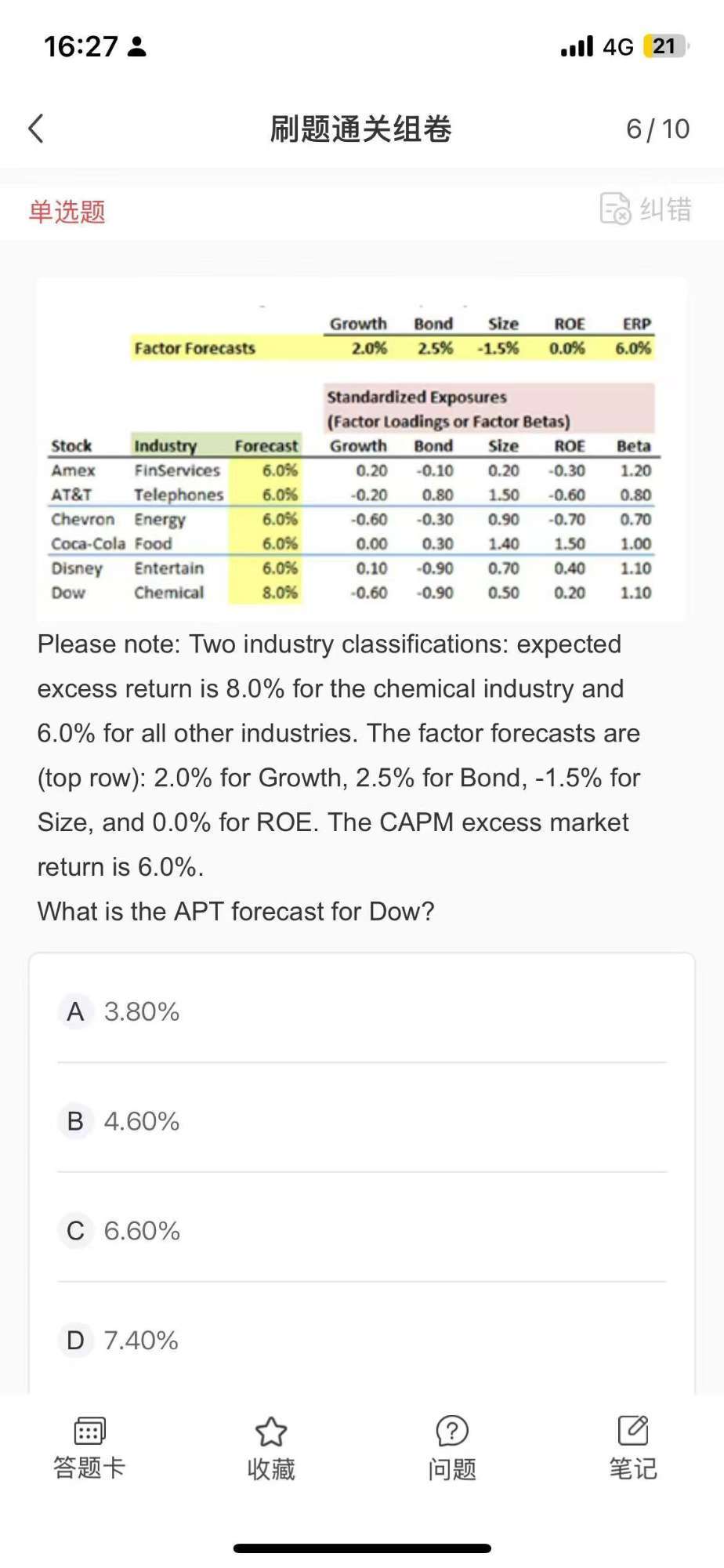Enlarge the factor forecasts table image
Viewport: 724px width, 1568px height.
tap(361, 450)
